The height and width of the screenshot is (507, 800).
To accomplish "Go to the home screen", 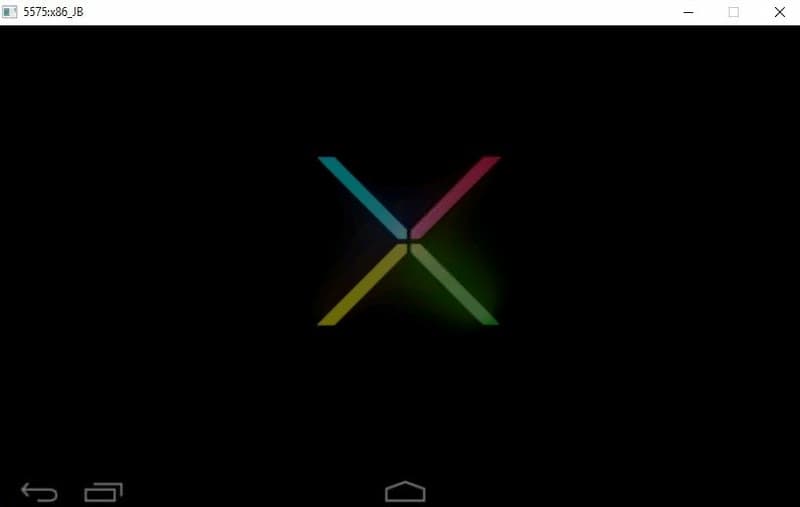I will [405, 491].
